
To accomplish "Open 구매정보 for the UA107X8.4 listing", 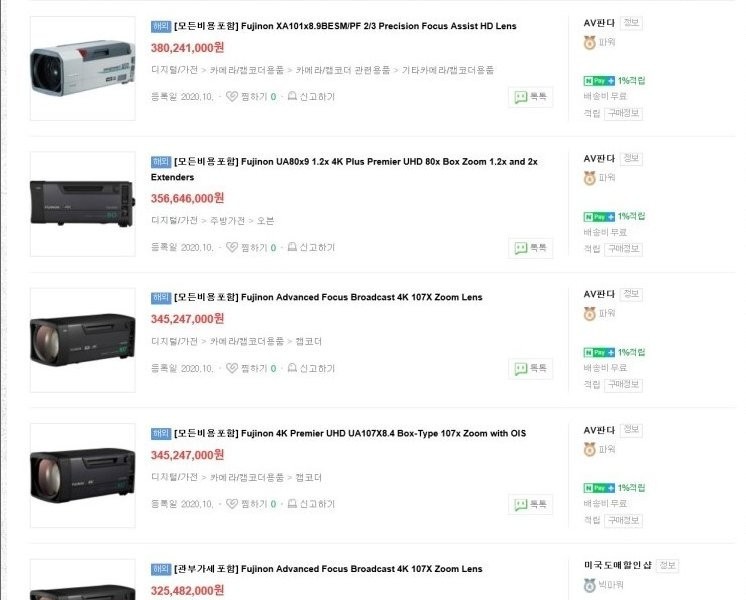I will (624, 520).
